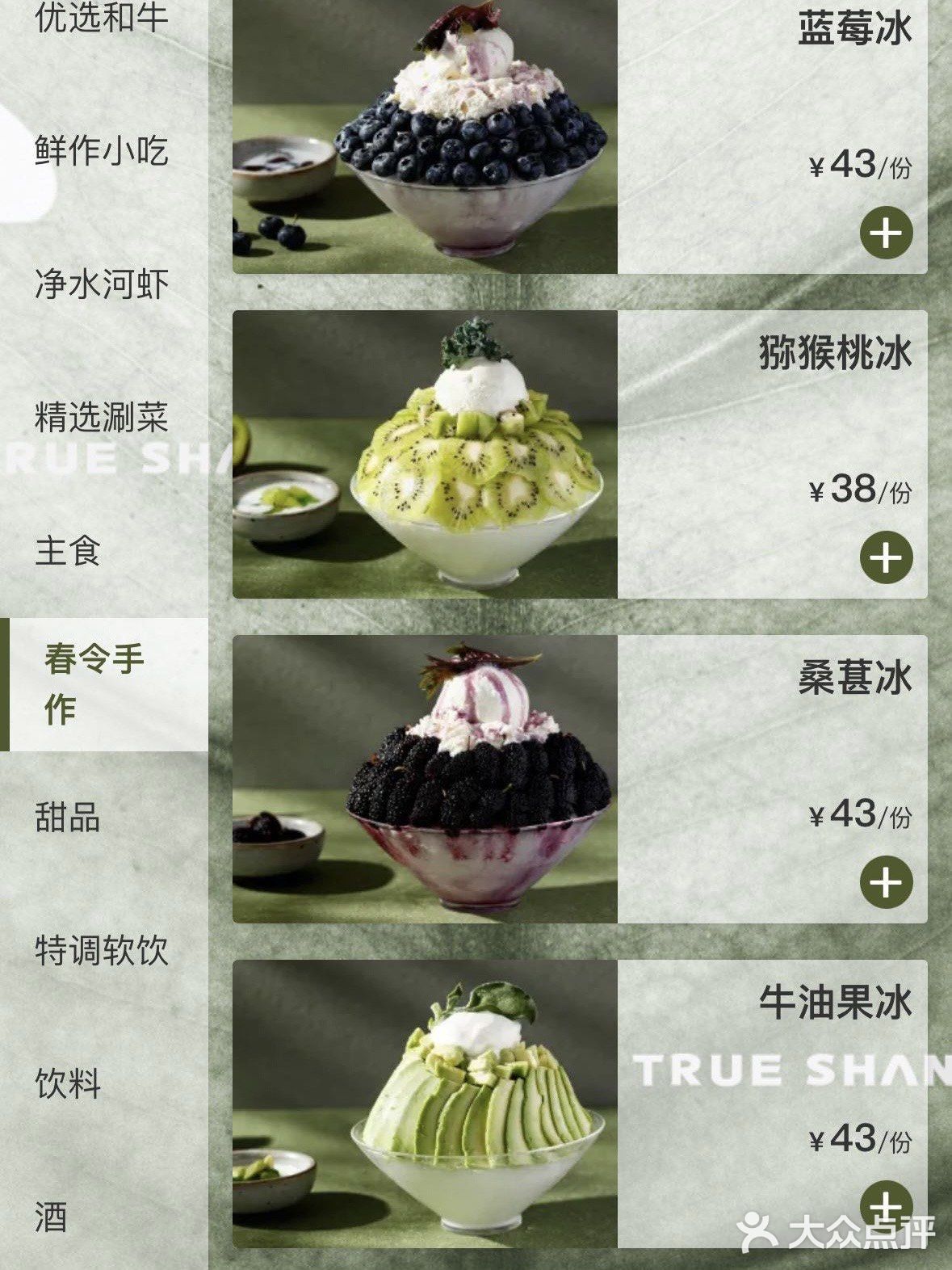The height and width of the screenshot is (1270, 952).
Task: Add 桑葚冰 to the order
Action: (x=886, y=881)
